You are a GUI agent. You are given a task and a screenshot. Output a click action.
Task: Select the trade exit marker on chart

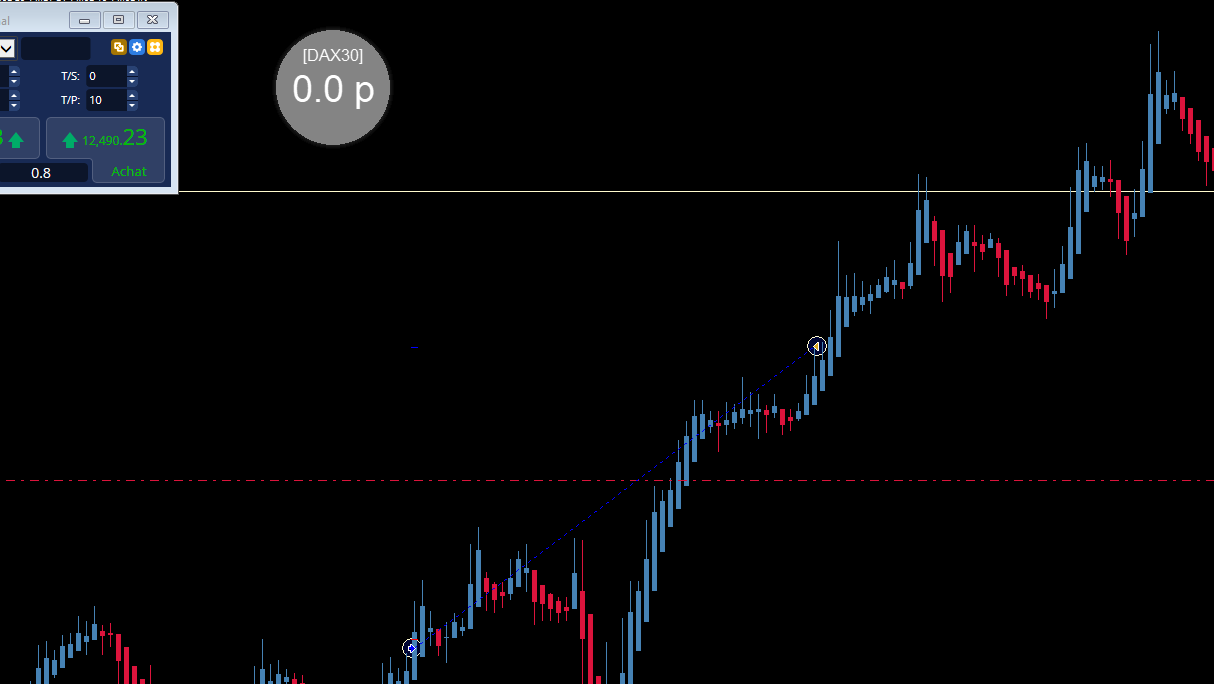(x=816, y=346)
